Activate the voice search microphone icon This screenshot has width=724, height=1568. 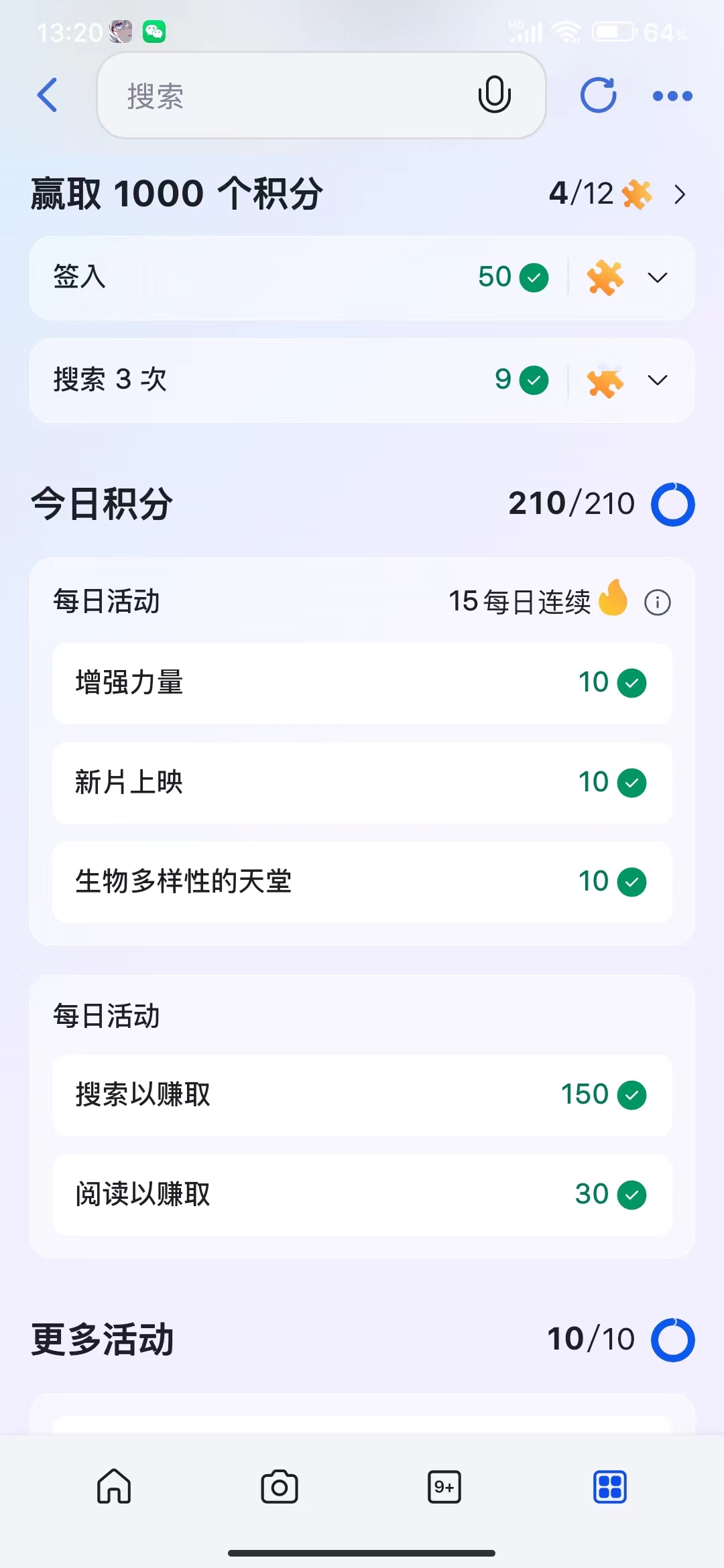494,95
